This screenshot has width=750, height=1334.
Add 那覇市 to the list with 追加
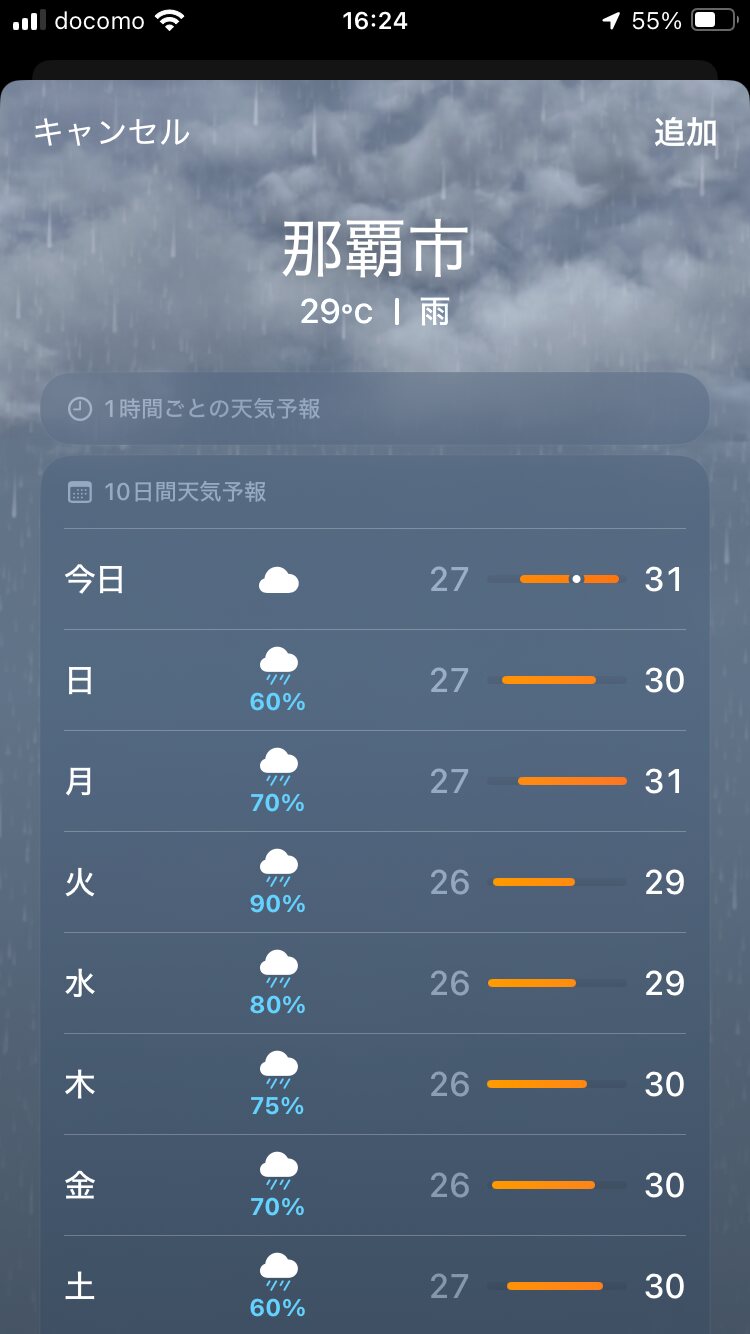pos(685,132)
